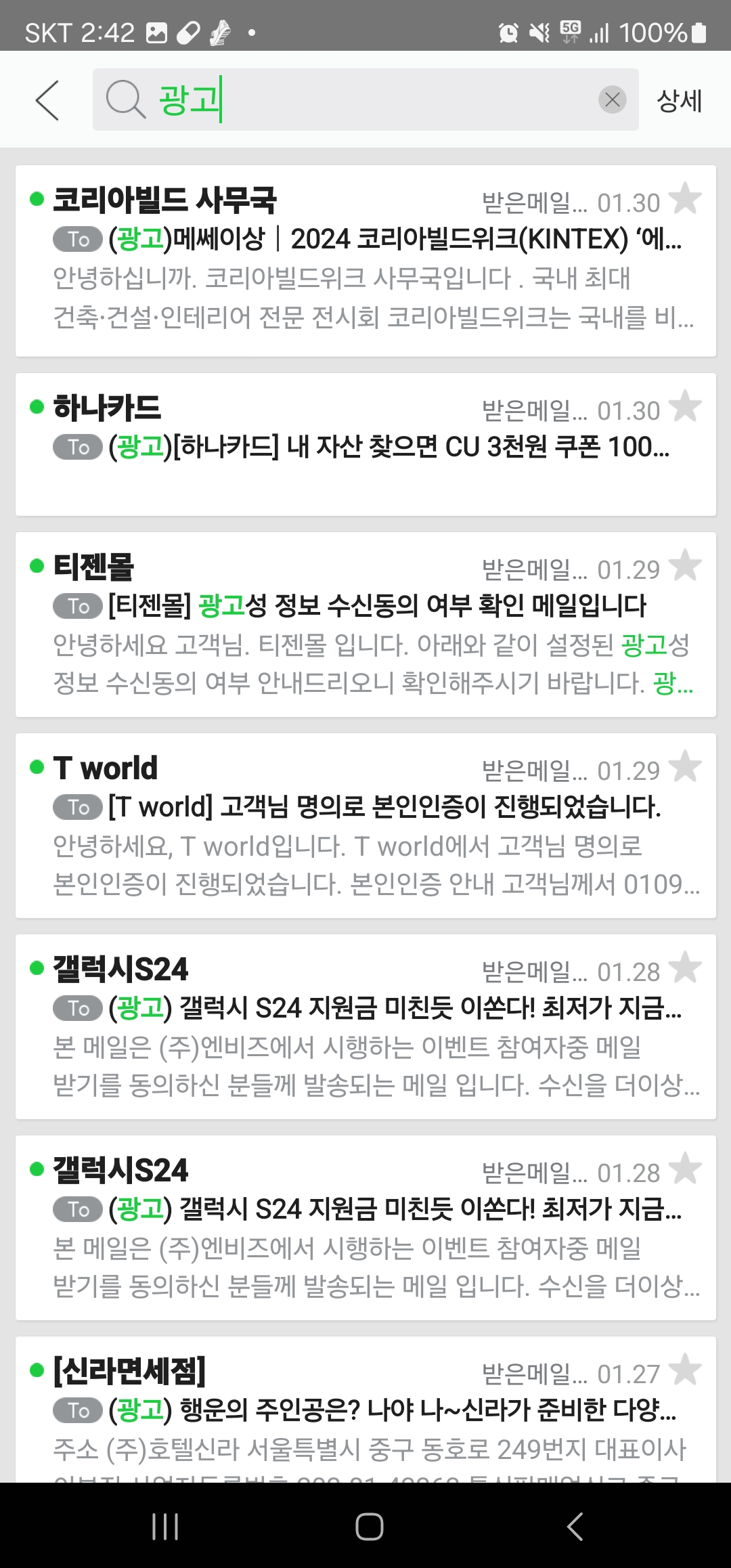Star the [신라면세점] email

point(685,1370)
